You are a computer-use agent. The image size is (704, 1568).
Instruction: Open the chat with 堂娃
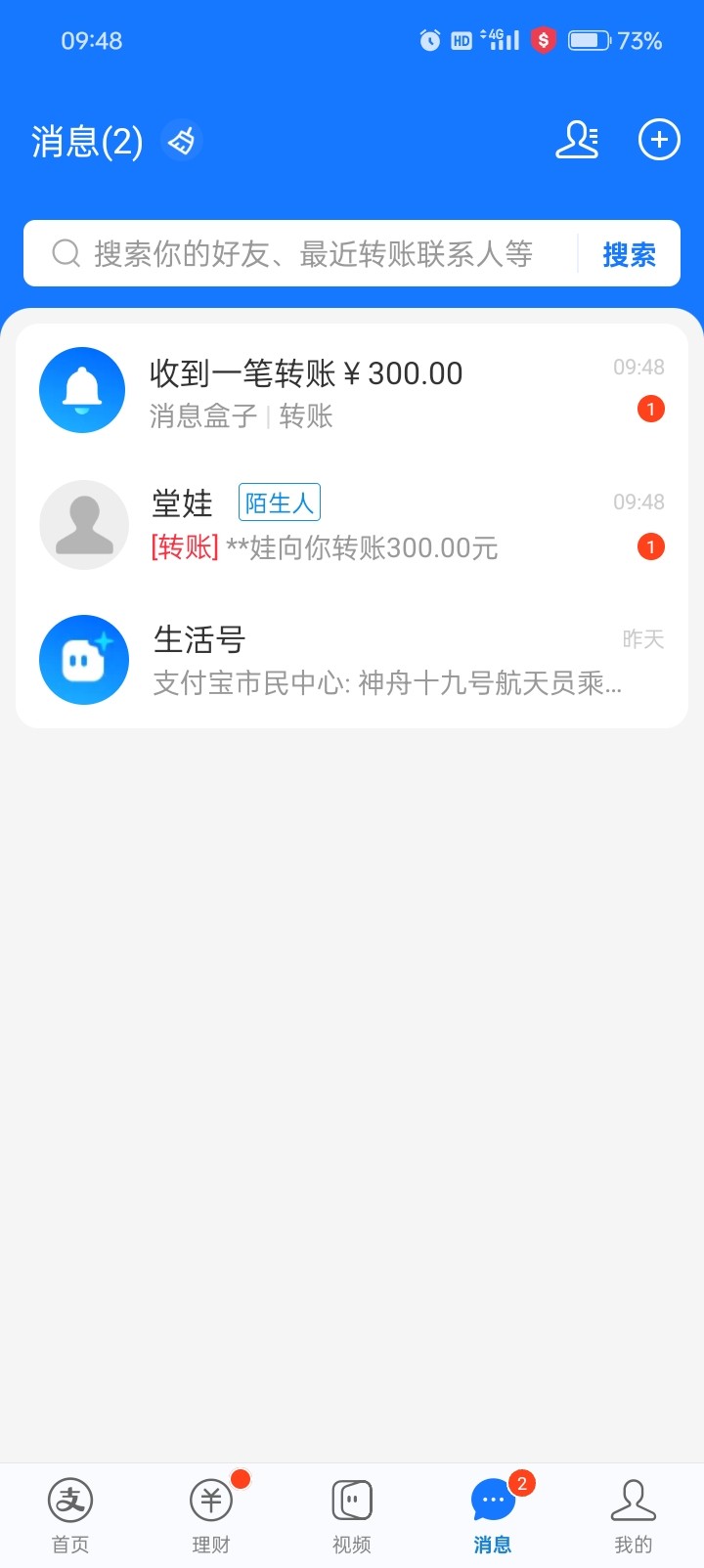[352, 525]
